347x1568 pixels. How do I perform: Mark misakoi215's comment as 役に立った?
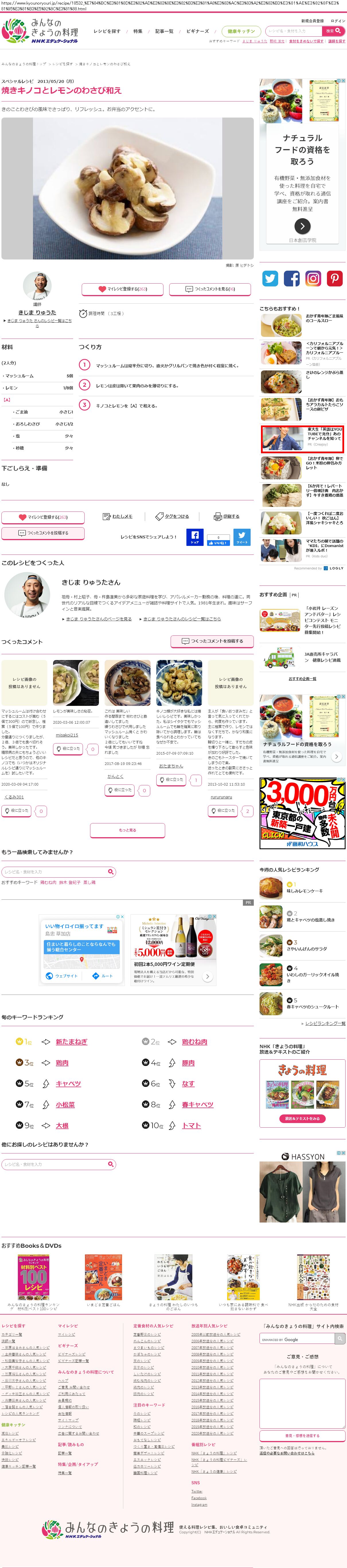click(x=67, y=749)
